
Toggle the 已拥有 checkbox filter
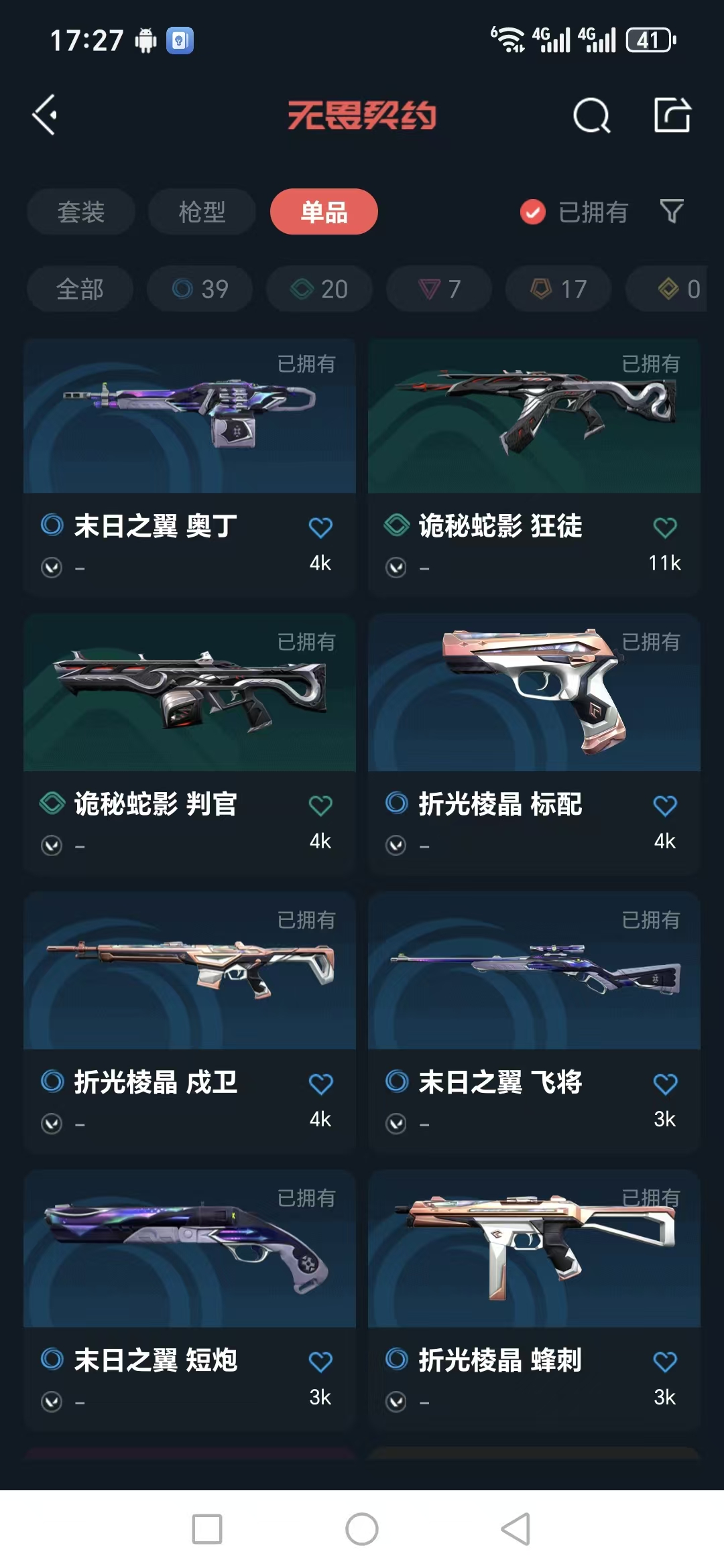pos(533,212)
